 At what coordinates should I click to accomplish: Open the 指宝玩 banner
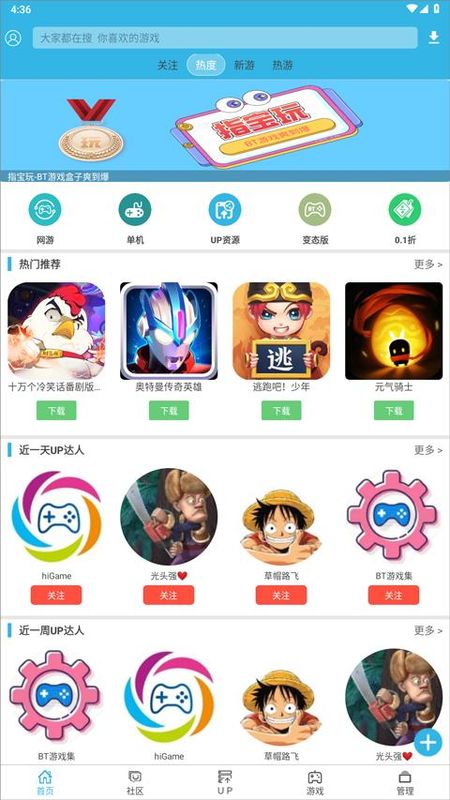[x=225, y=131]
